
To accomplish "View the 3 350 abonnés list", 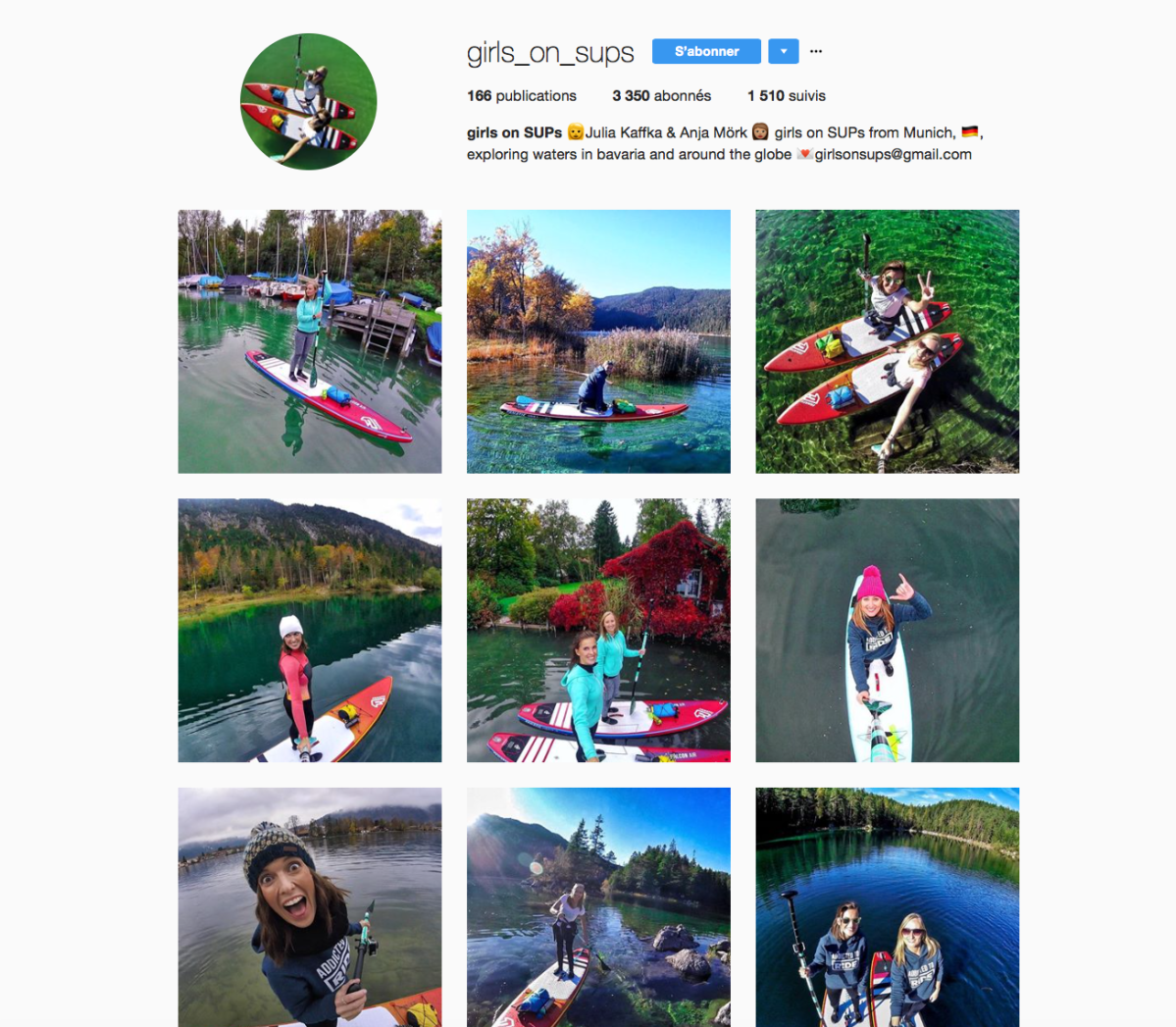I will pyautogui.click(x=661, y=95).
